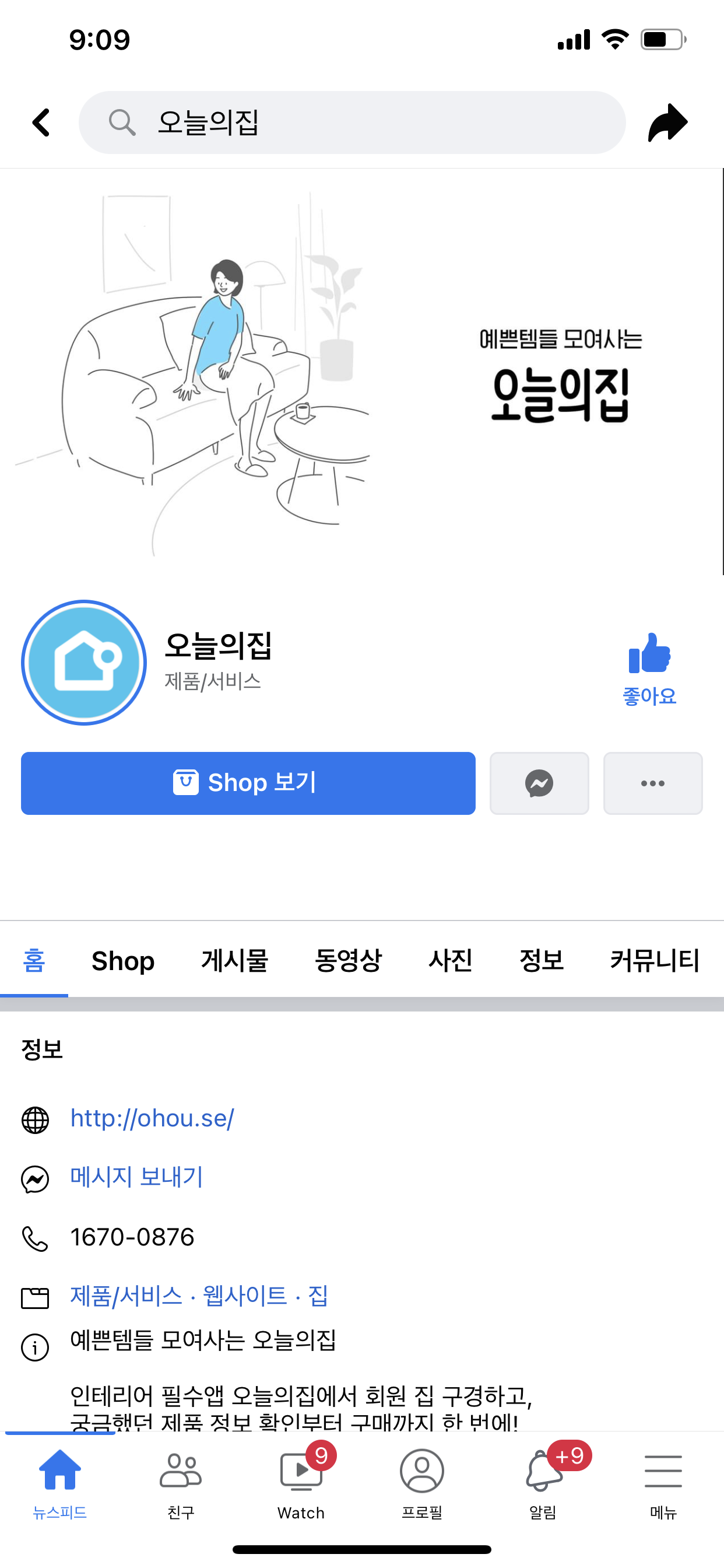Switch to the 커뮤니티 tab
The image size is (724, 1568).
pos(654,961)
